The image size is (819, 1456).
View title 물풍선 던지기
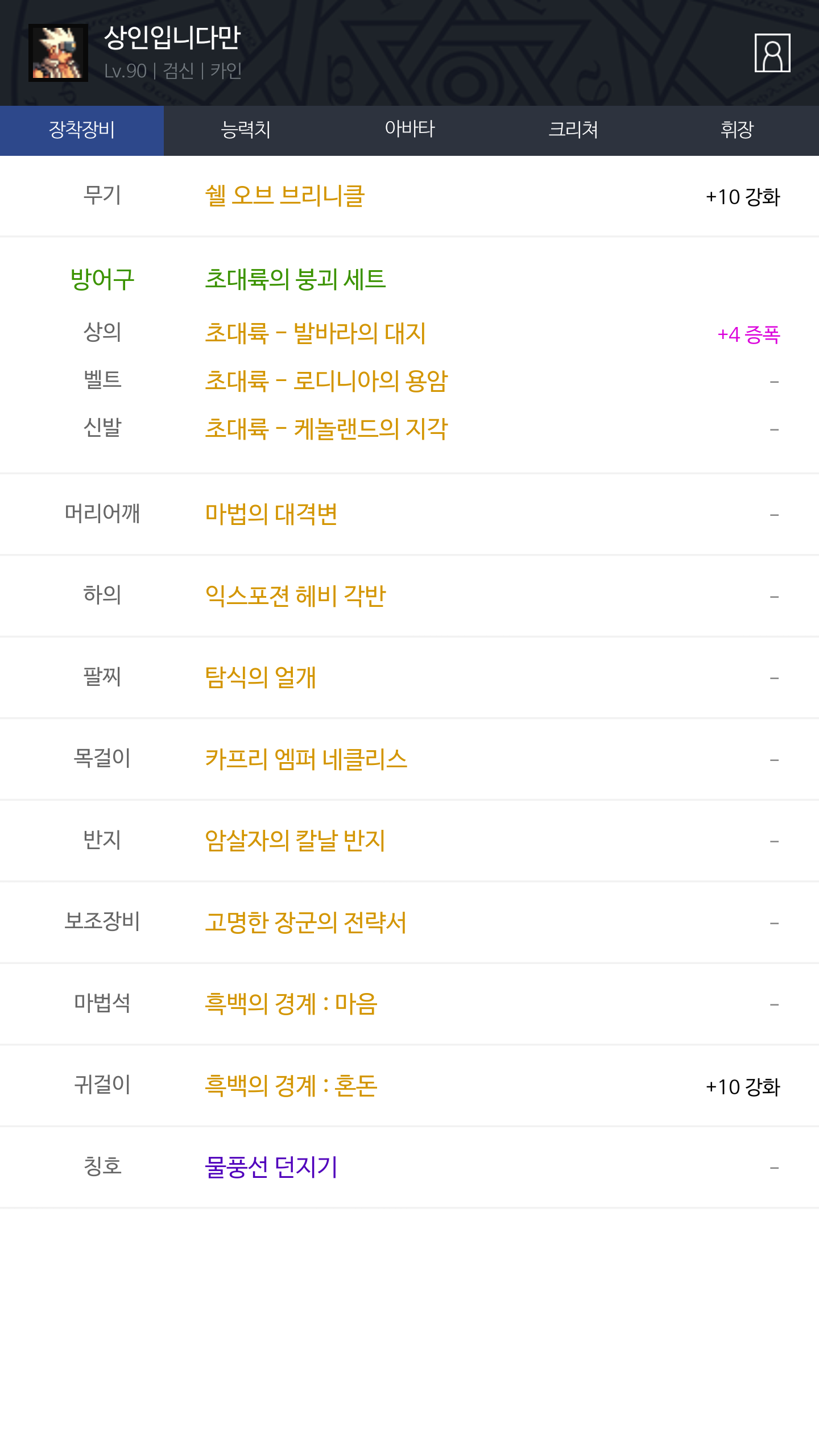(x=271, y=1167)
